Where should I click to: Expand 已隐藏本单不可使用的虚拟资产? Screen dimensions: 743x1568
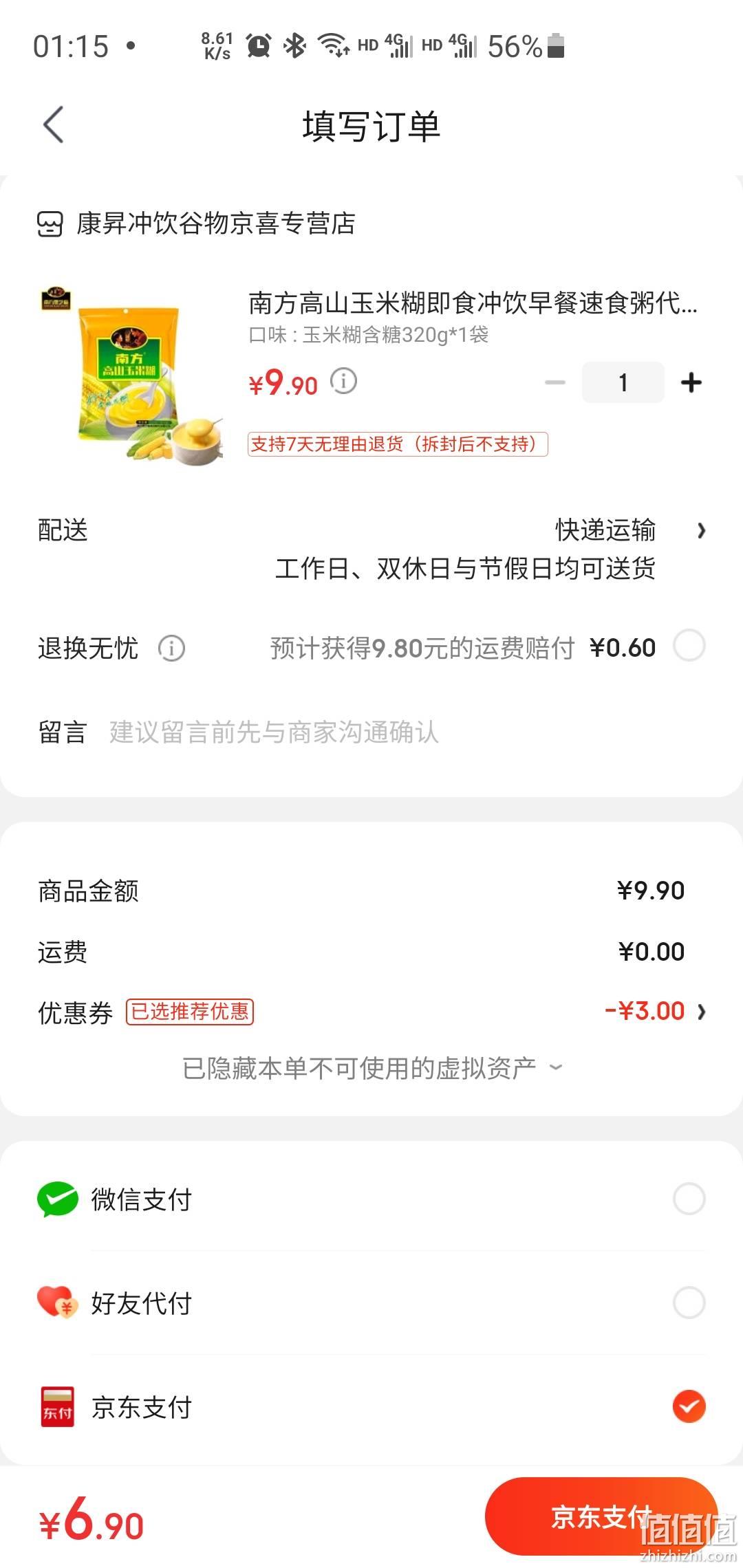point(372,1069)
